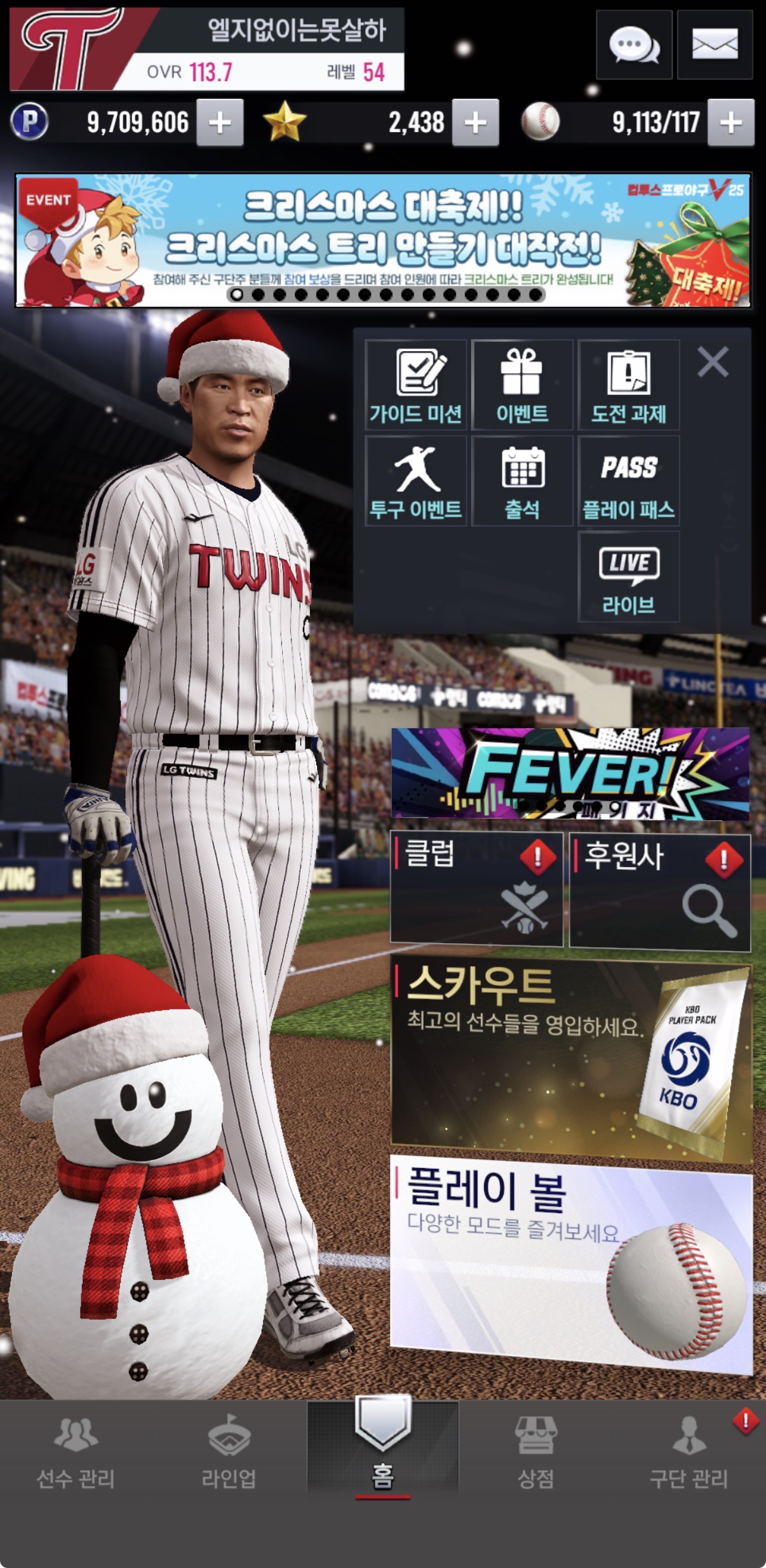The image size is (766, 1568).
Task: Refill baseballs with plus button
Action: point(730,123)
